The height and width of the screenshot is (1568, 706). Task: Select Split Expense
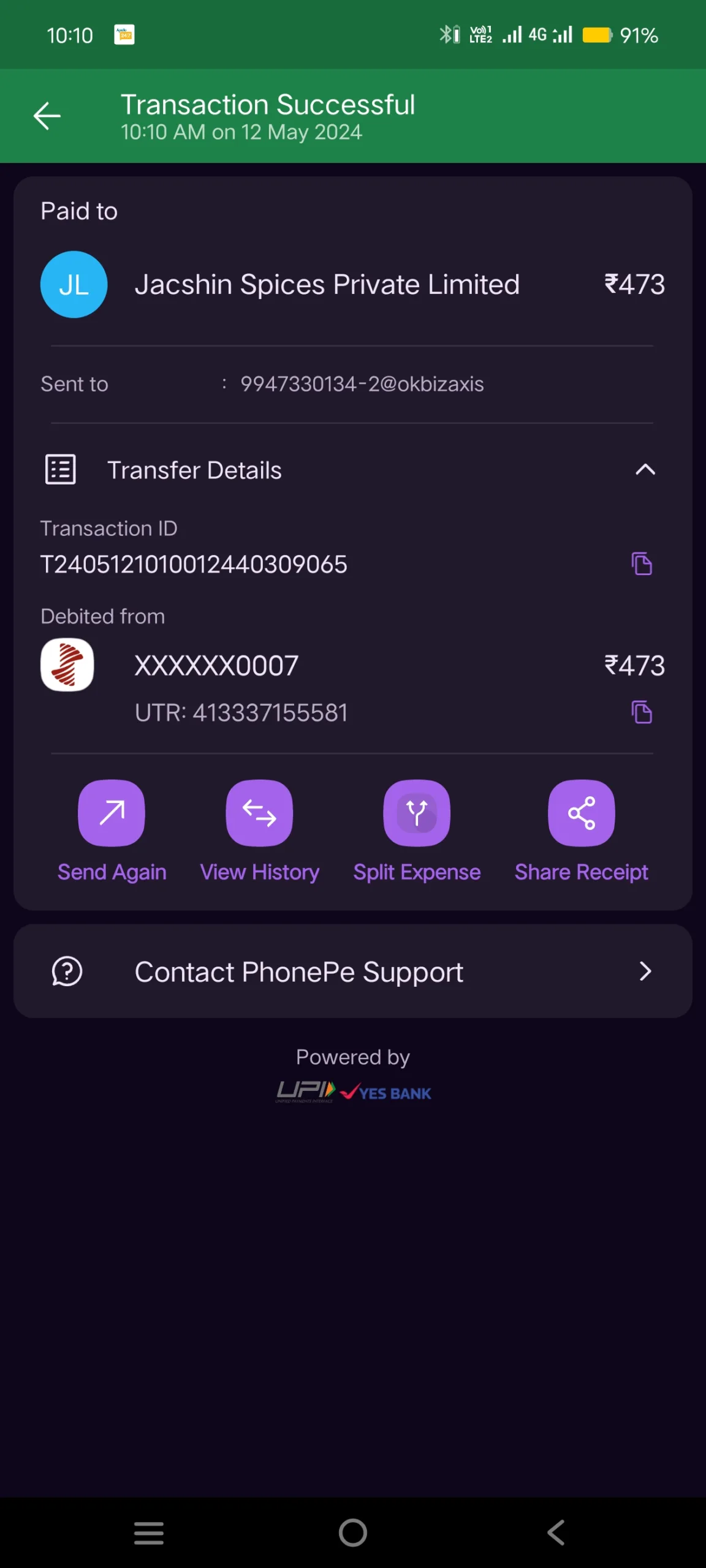click(x=417, y=831)
